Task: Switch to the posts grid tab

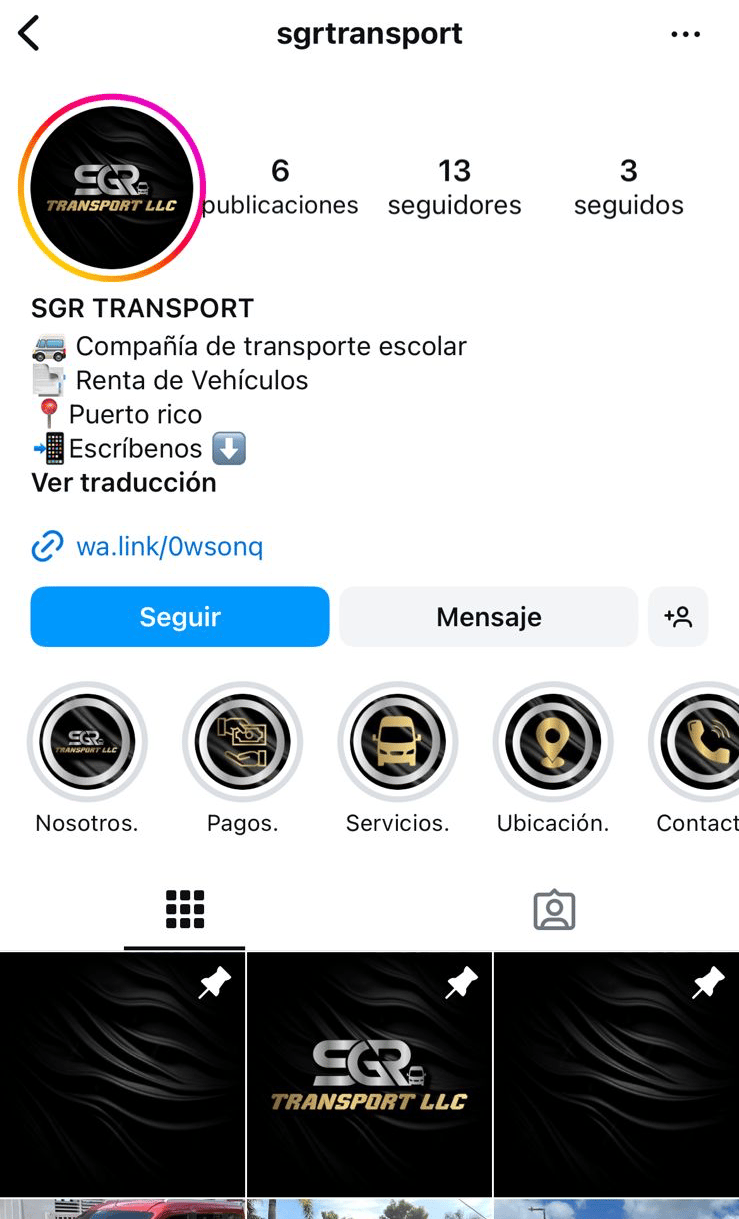Action: coord(184,909)
